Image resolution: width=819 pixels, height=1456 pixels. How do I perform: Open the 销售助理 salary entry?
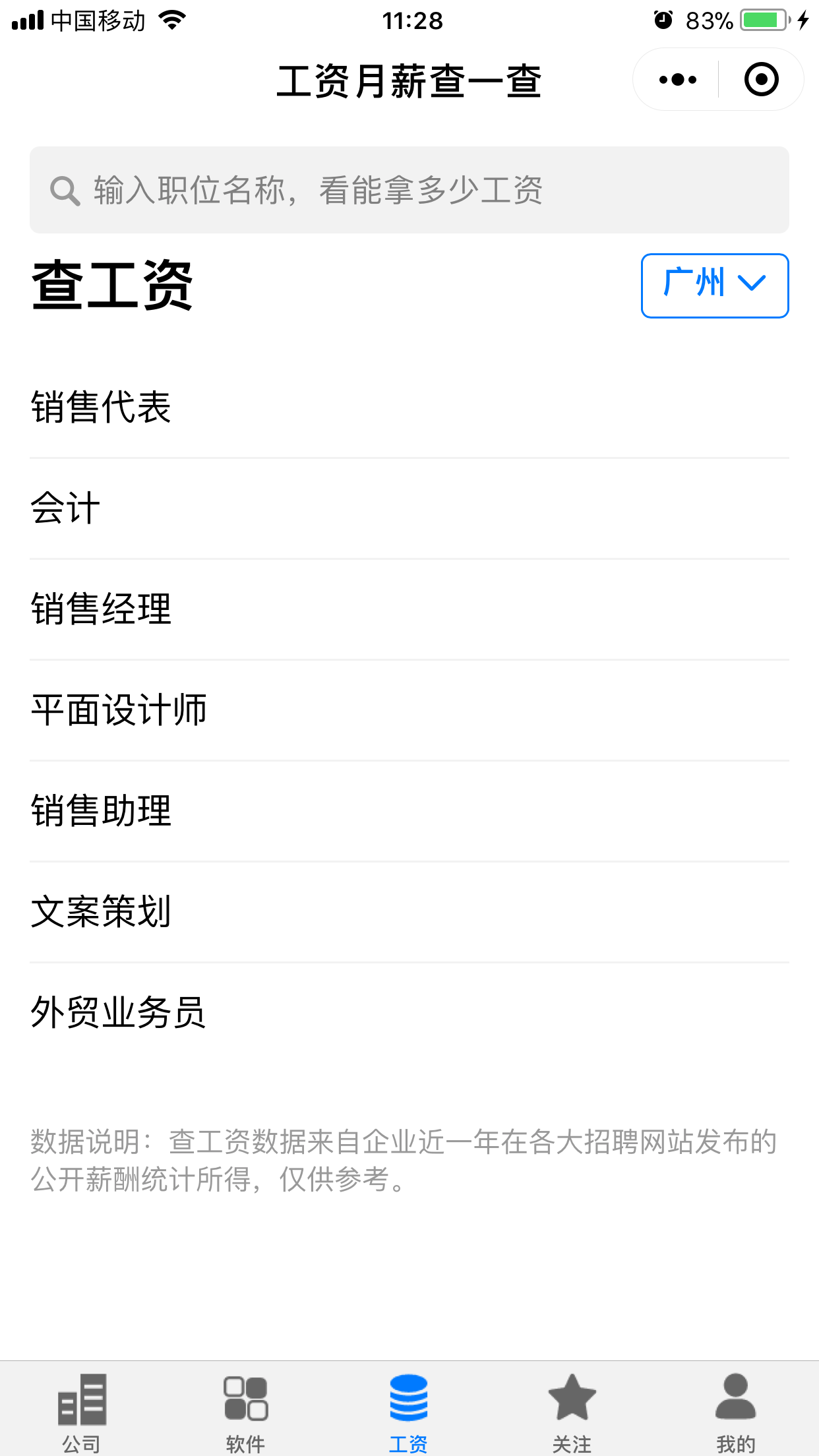[x=409, y=811]
